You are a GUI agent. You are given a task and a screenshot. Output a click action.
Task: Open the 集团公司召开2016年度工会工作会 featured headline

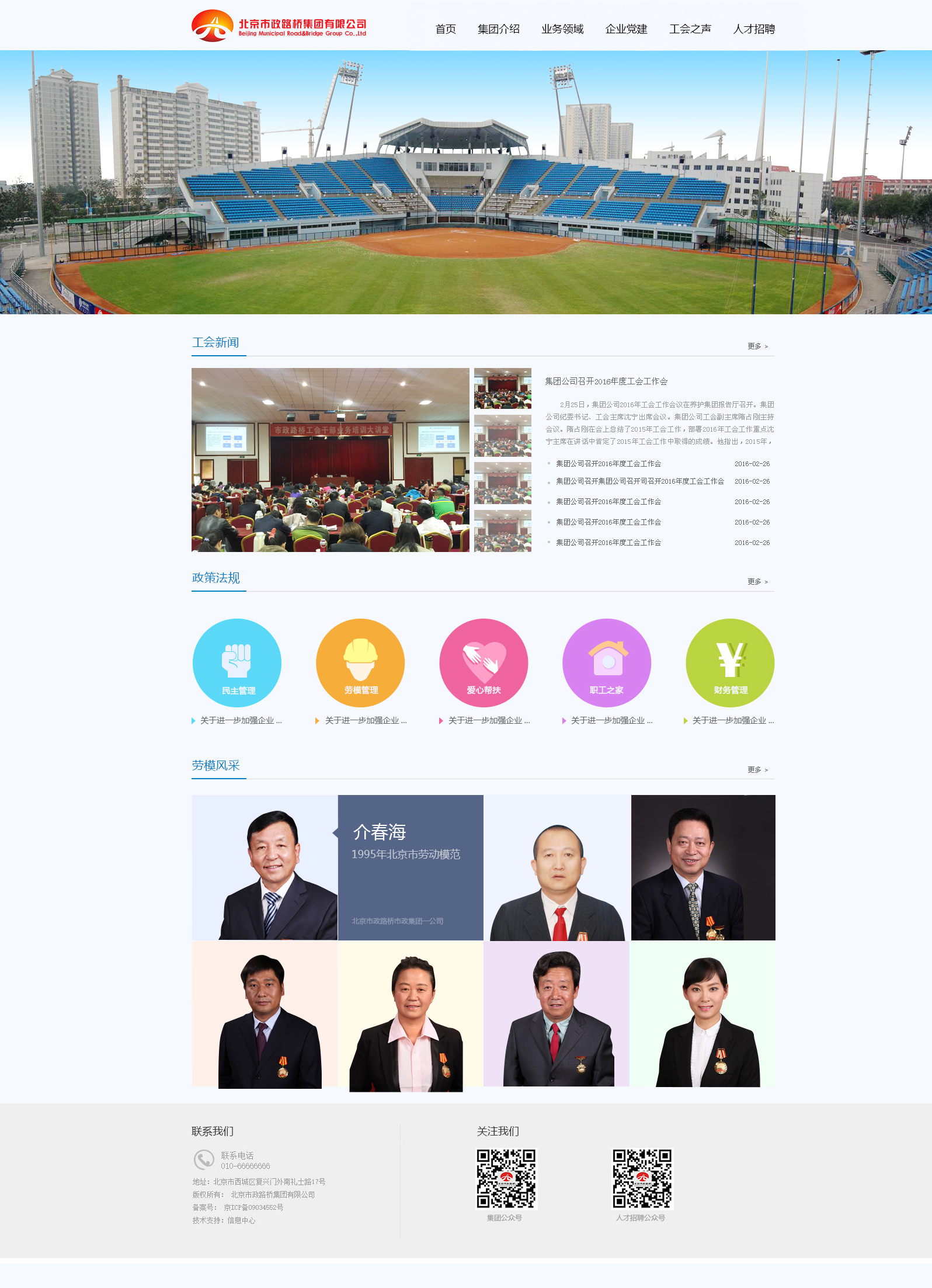[606, 381]
